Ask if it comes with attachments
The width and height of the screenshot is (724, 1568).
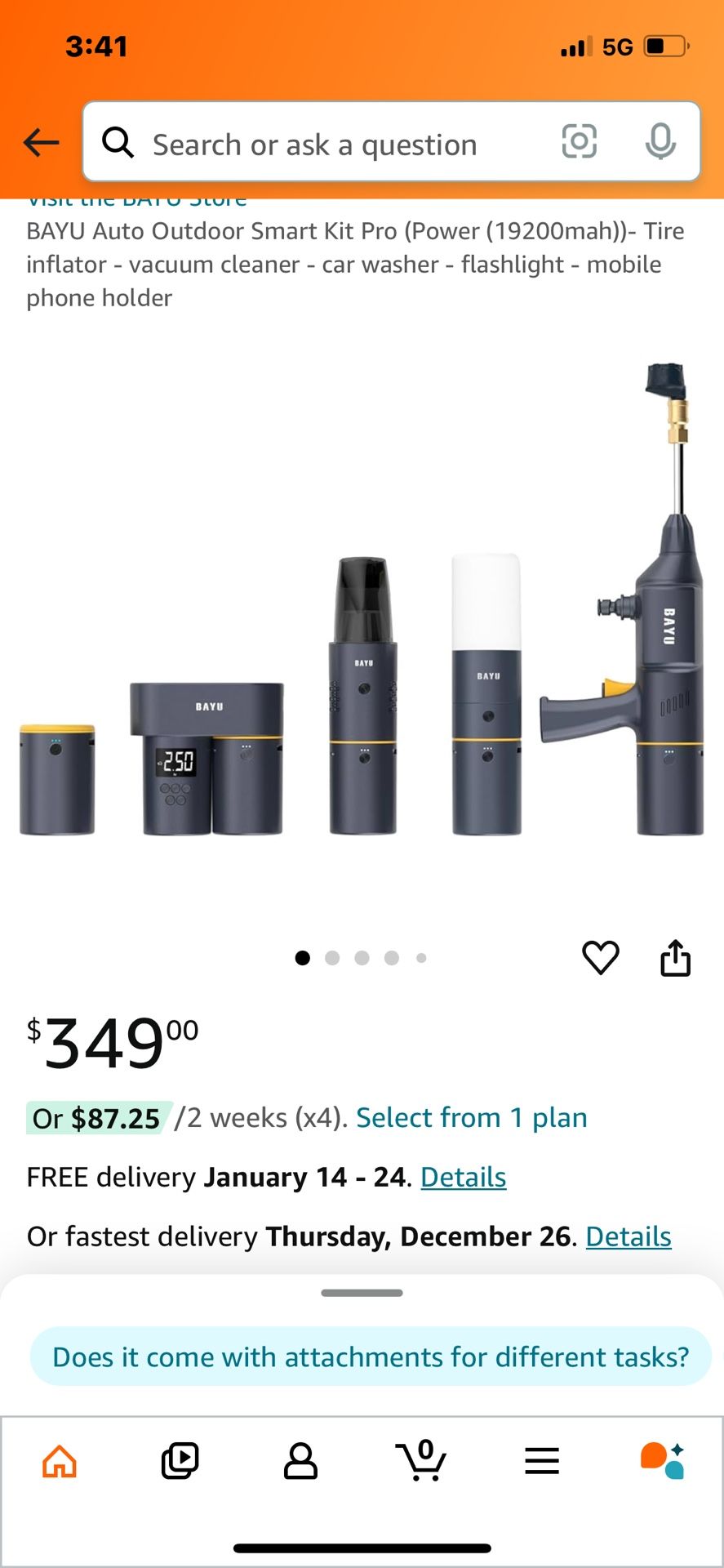[x=371, y=1356]
